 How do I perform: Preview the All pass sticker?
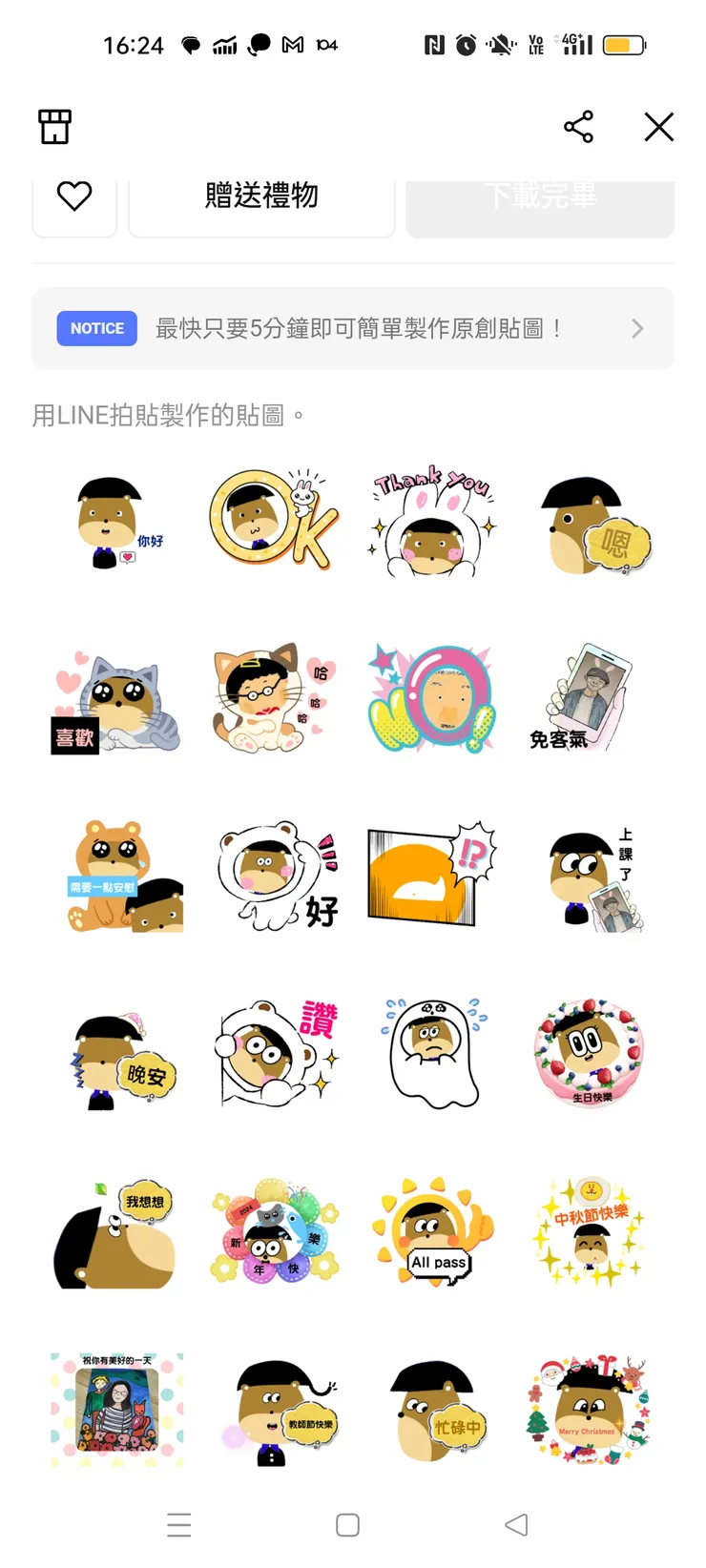pos(433,1232)
